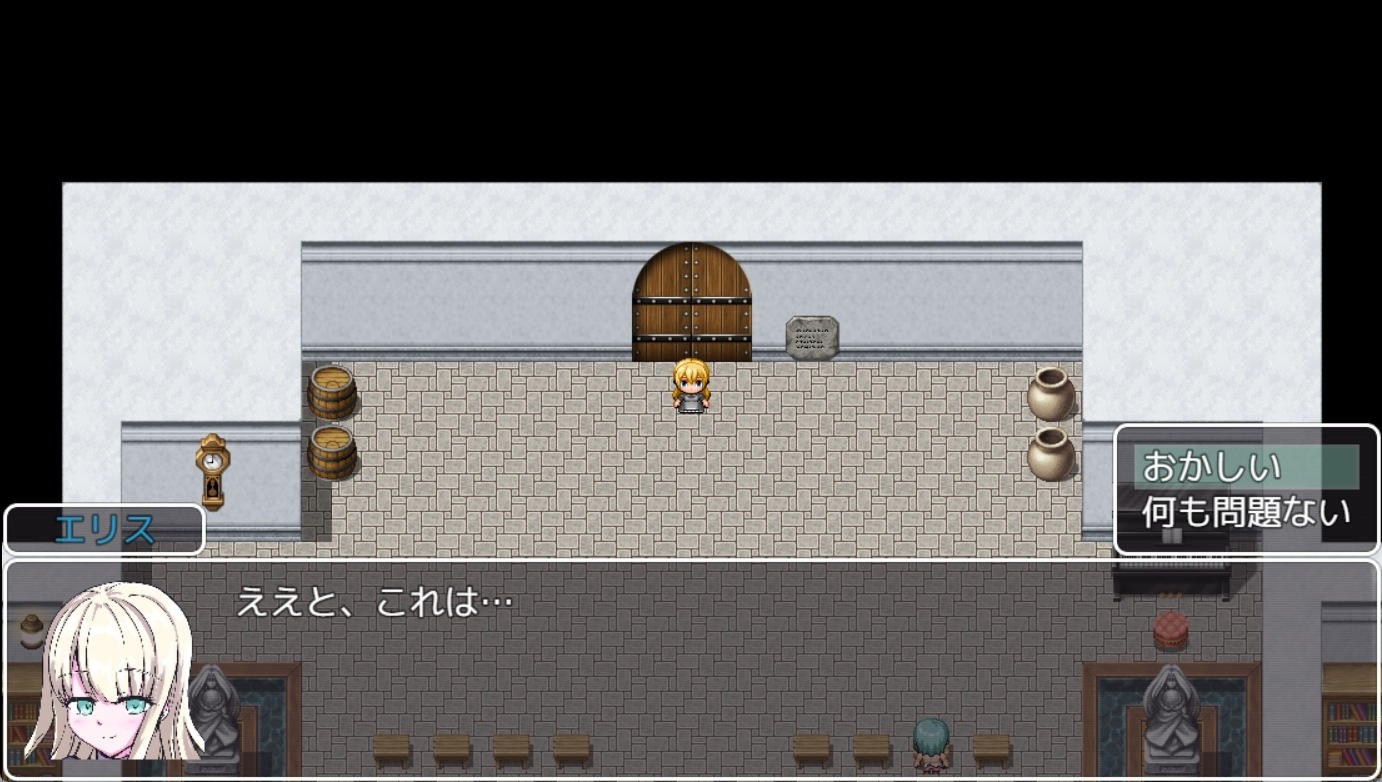Choose the 何も問題ない answer option

[1245, 512]
